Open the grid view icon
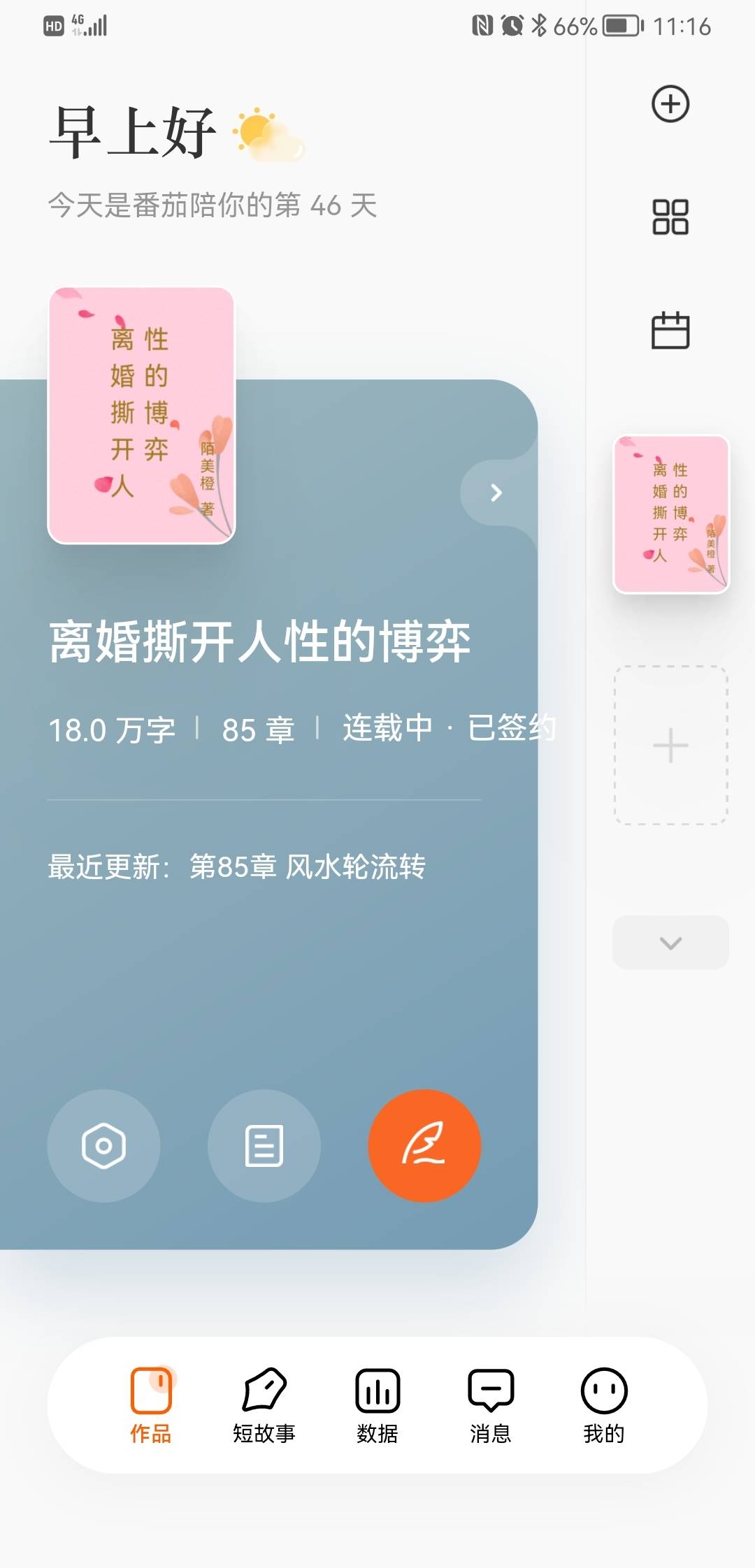The width and height of the screenshot is (755, 1568). pos(670,217)
